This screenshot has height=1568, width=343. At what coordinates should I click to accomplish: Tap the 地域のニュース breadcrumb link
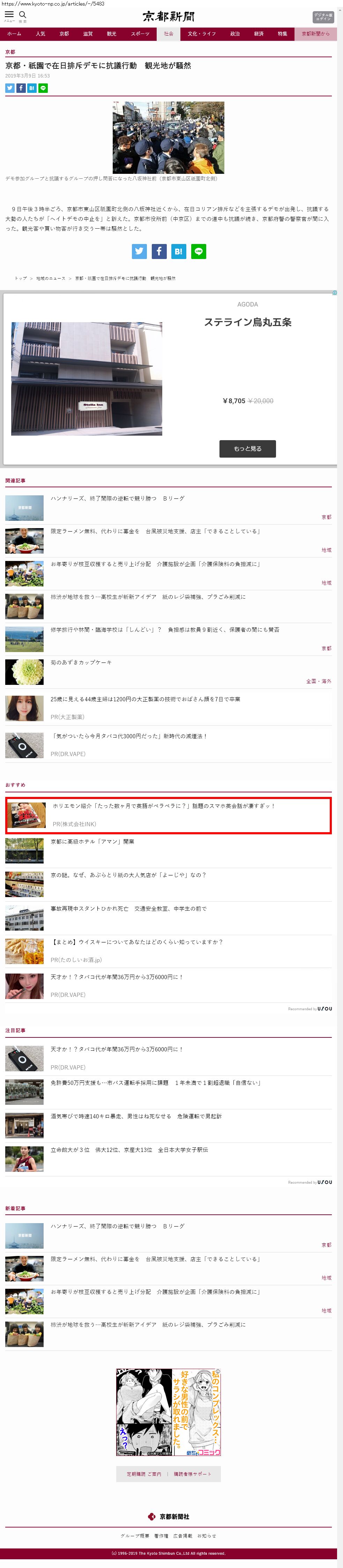pos(51,278)
